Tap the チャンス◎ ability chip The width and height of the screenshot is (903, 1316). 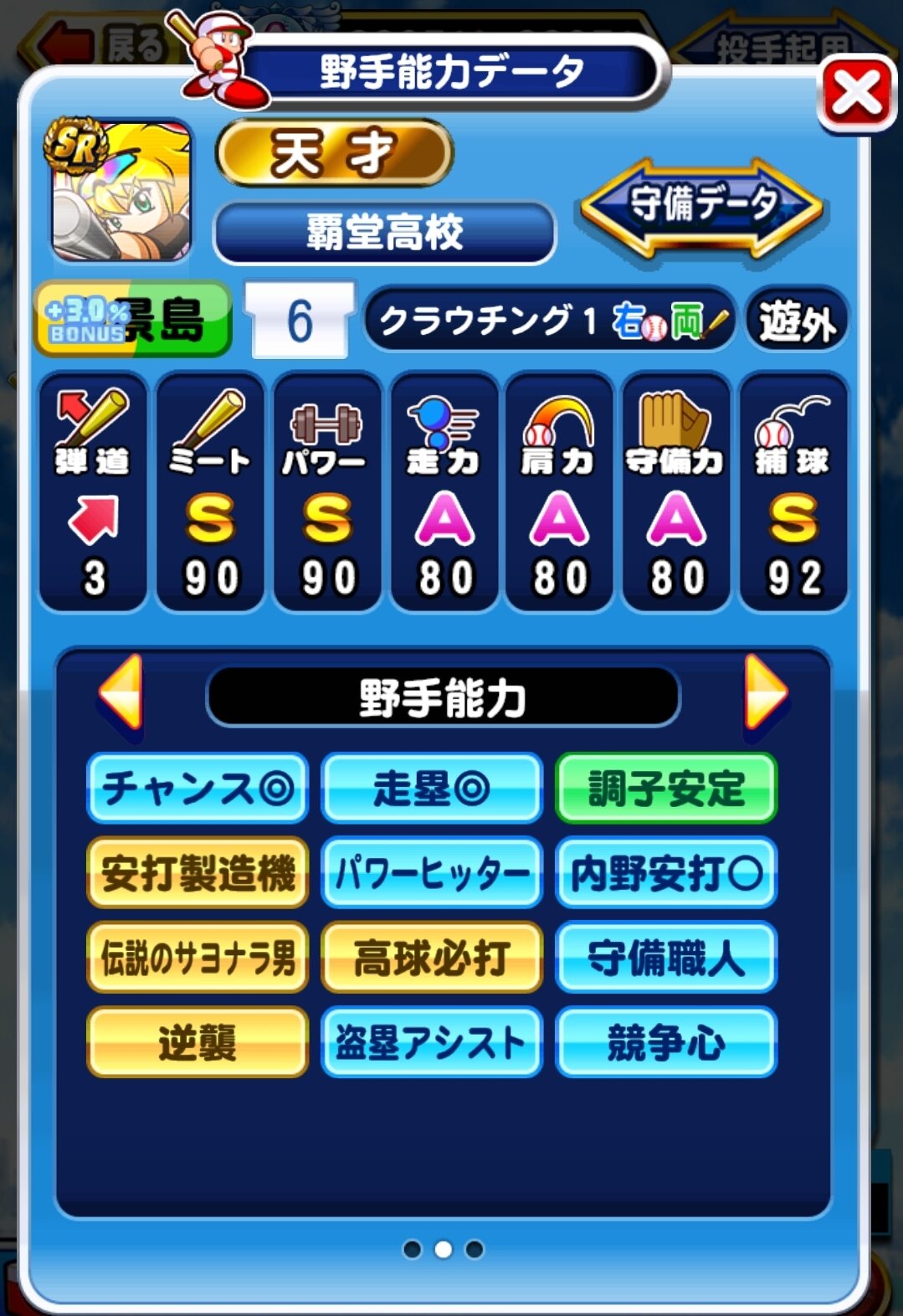tap(198, 788)
